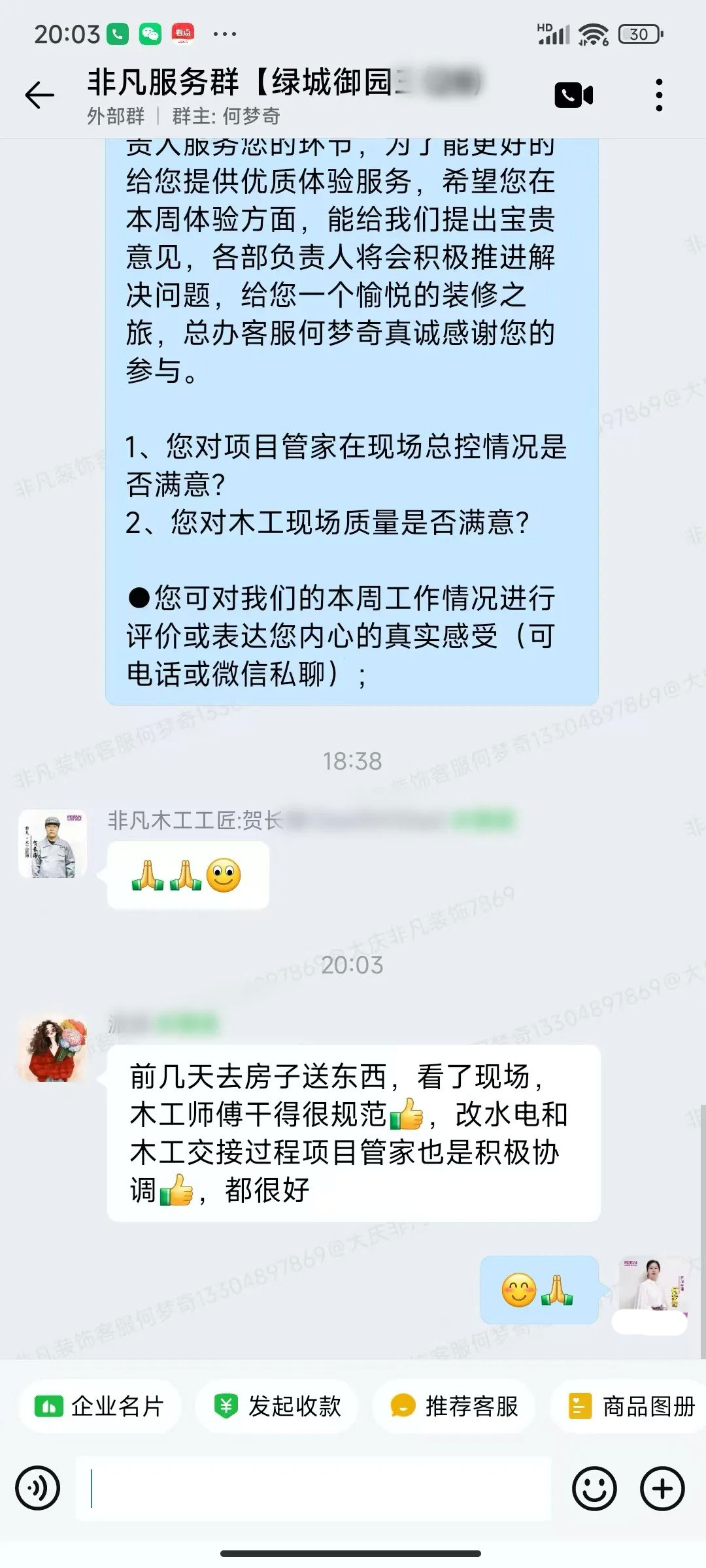Go back from the group chat
Screen dimensions: 706x1568
coord(39,95)
